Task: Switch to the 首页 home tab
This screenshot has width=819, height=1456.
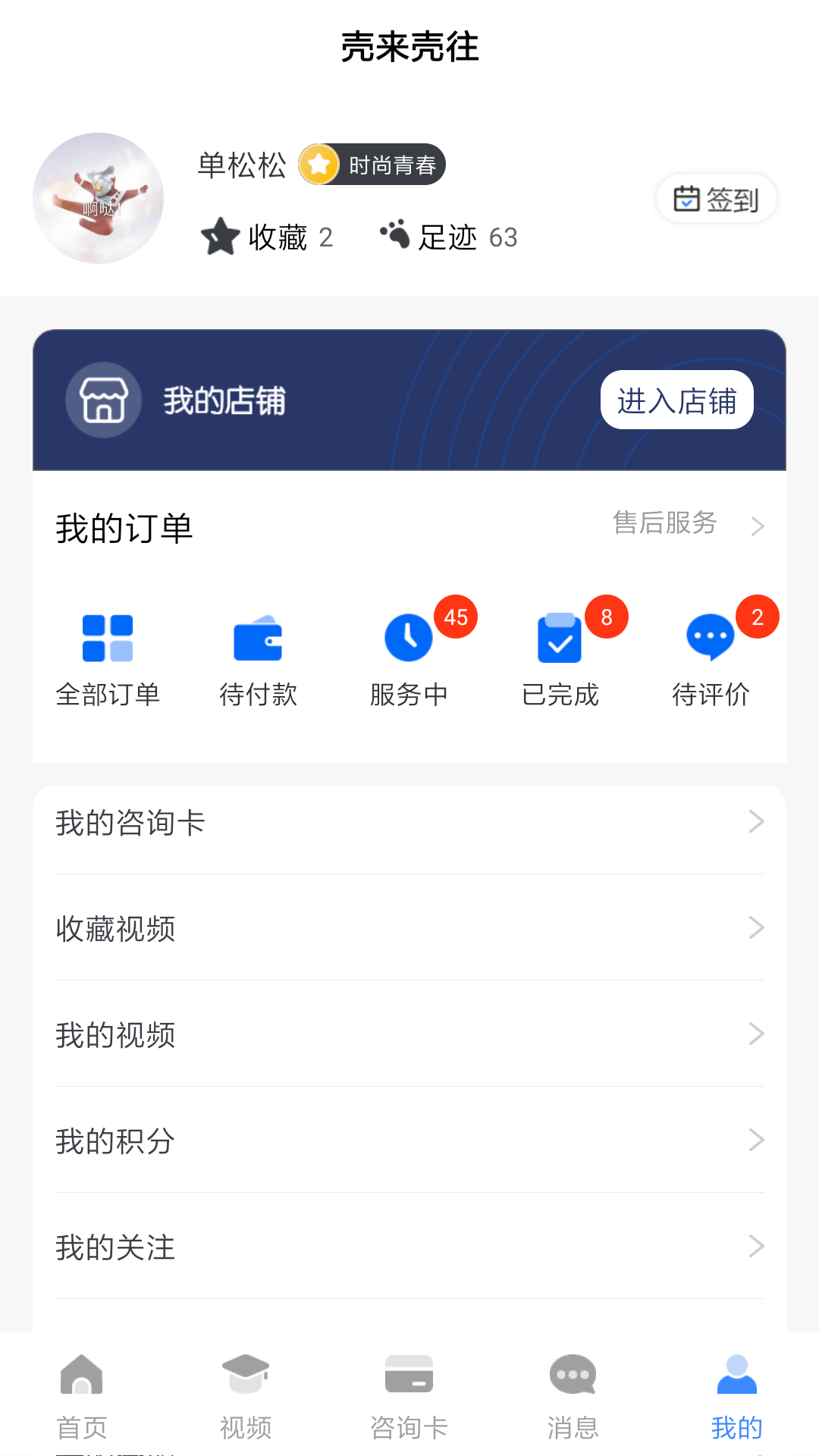Action: click(82, 1395)
